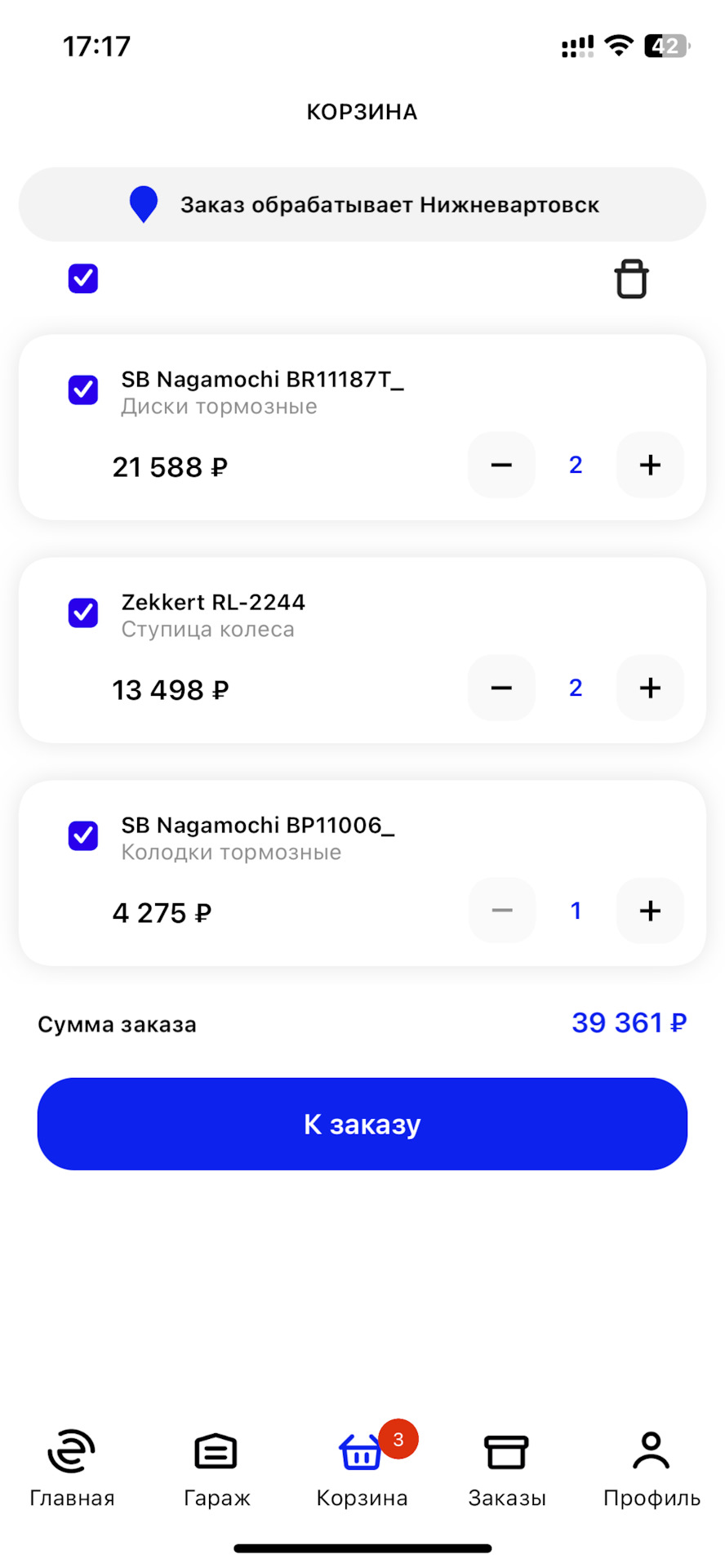Uncheck the Zekkert RL-2244 item
The image size is (725, 1568).
coord(83,612)
